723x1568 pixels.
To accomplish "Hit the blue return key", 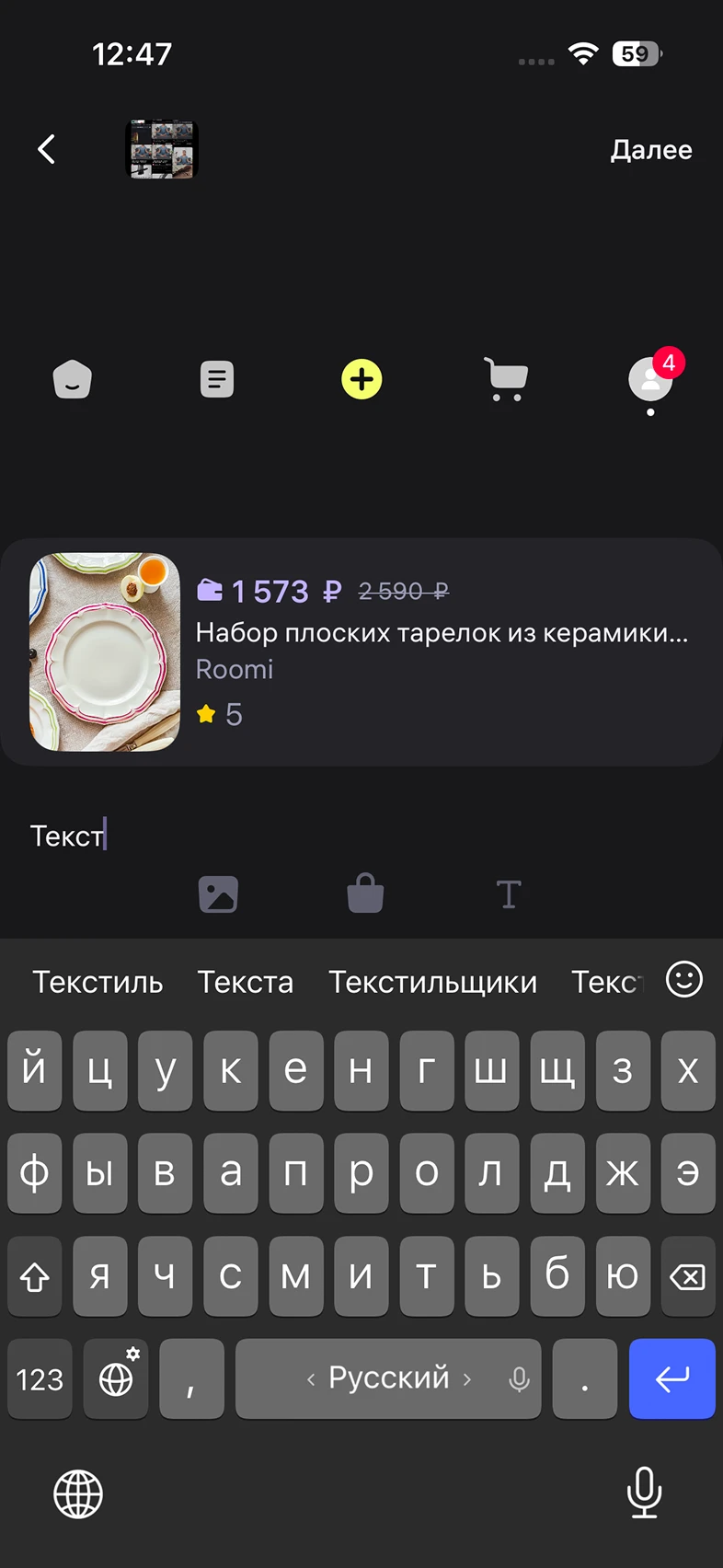I will tap(671, 1378).
